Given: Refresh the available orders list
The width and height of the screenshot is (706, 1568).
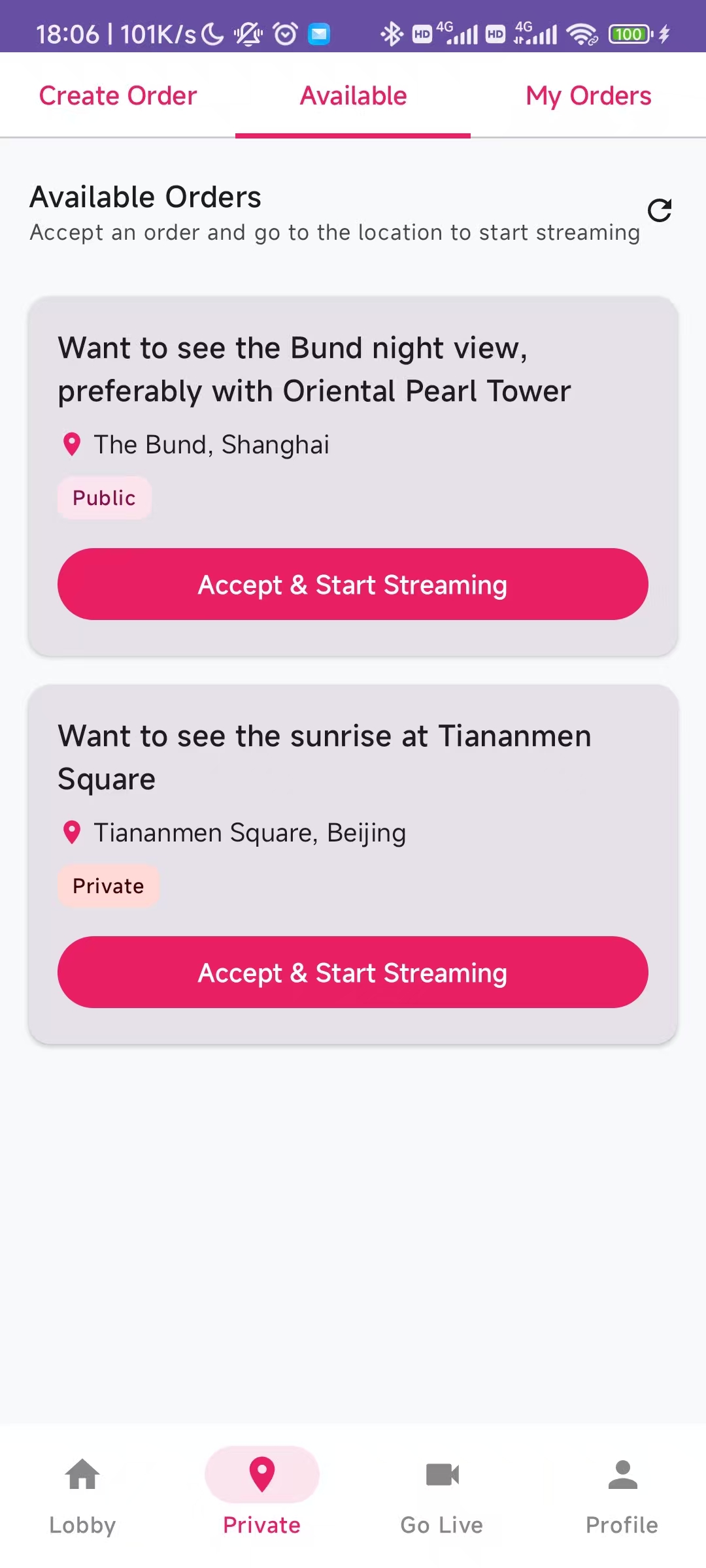Looking at the screenshot, I should [x=659, y=210].
